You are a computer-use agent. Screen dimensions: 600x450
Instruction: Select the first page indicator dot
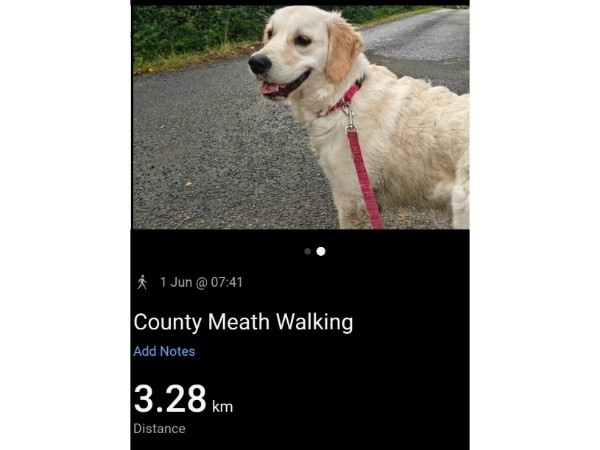click(x=307, y=252)
